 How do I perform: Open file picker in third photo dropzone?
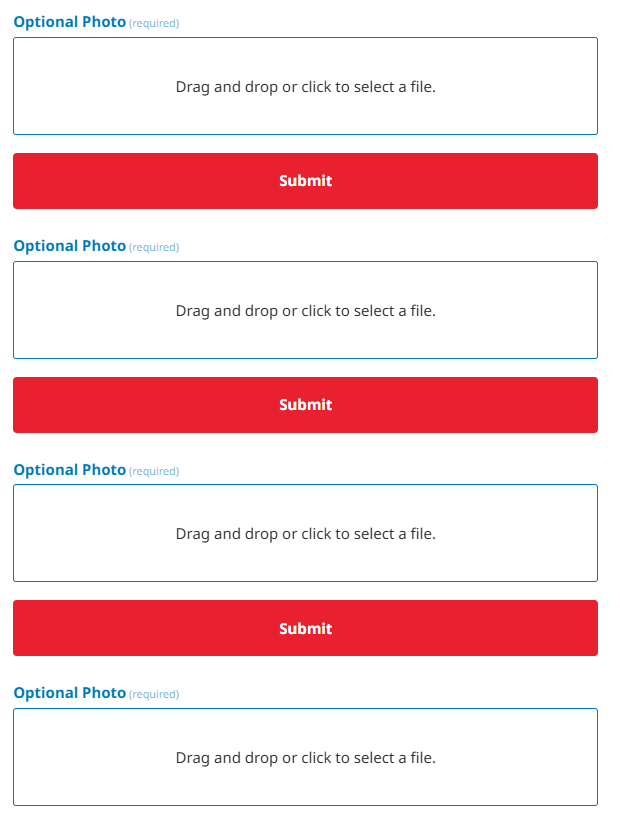(305, 533)
